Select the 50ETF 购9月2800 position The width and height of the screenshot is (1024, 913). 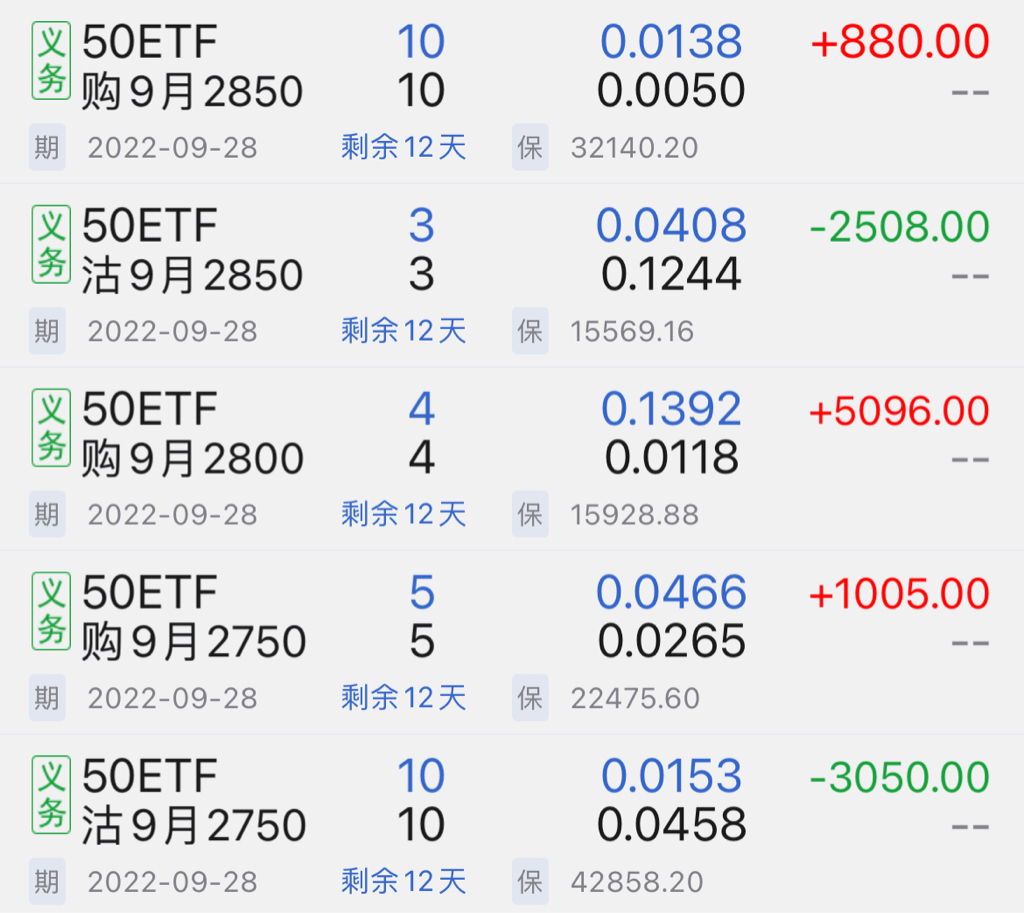(x=192, y=435)
